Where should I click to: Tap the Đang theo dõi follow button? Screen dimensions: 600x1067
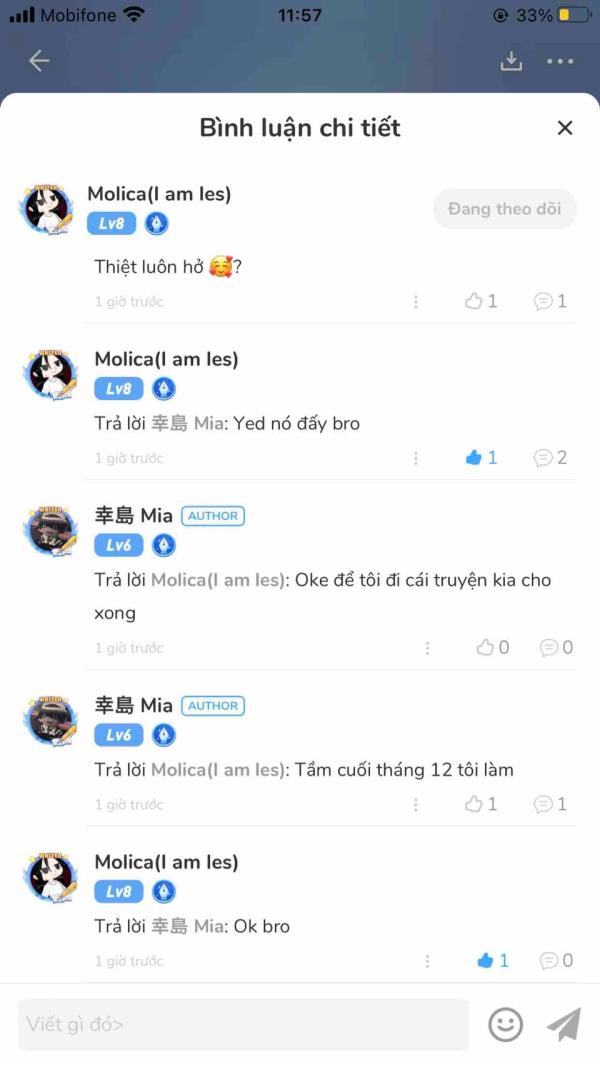[504, 209]
